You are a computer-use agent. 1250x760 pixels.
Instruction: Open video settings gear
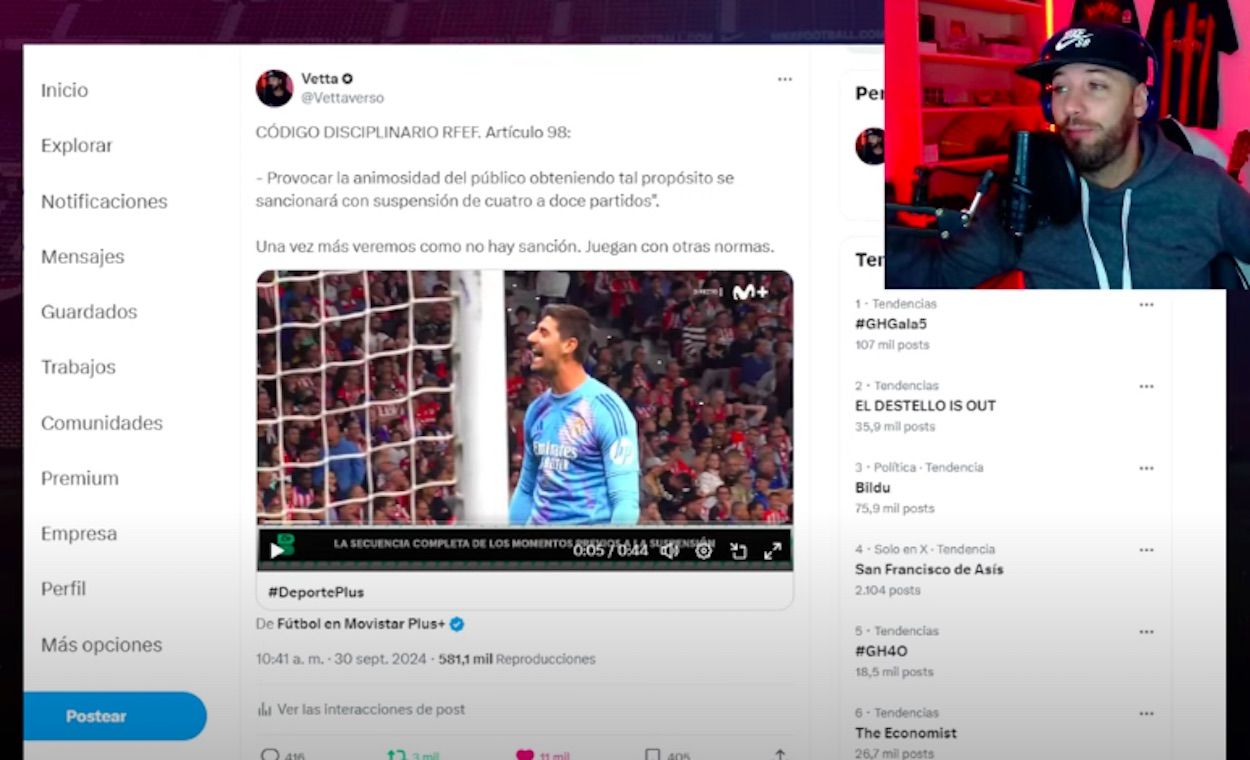(x=704, y=550)
